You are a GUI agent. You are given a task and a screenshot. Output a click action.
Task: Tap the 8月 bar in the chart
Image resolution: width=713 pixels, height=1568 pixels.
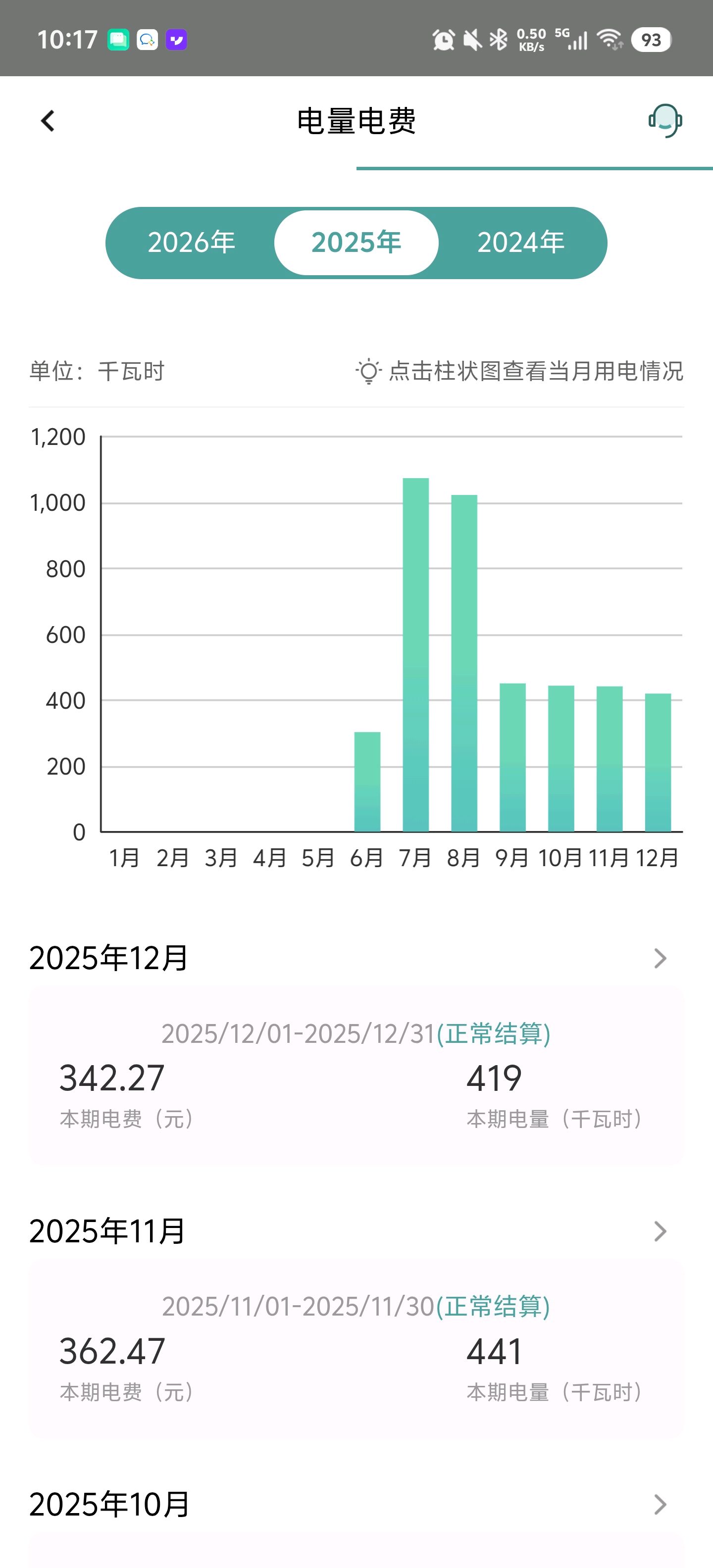[x=464, y=663]
